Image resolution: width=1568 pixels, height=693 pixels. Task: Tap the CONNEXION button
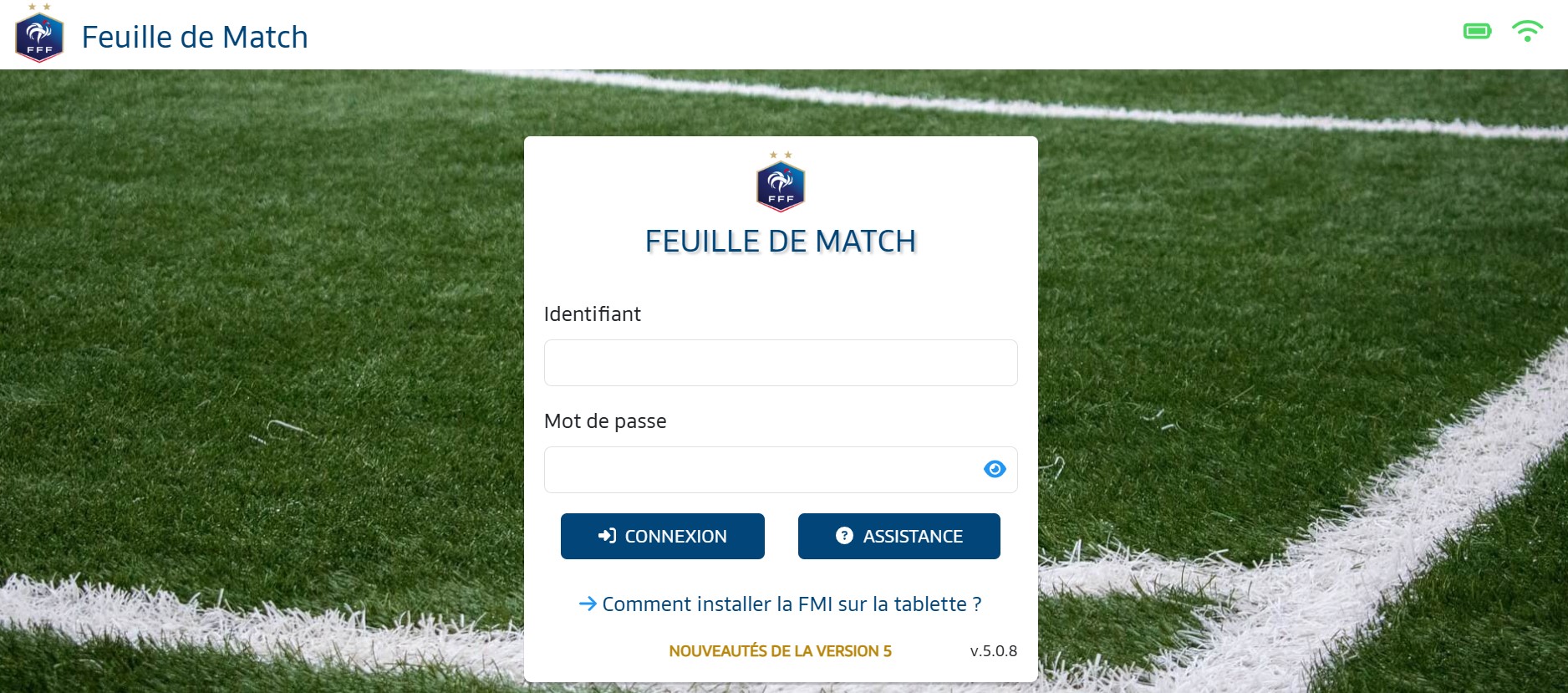tap(662, 536)
